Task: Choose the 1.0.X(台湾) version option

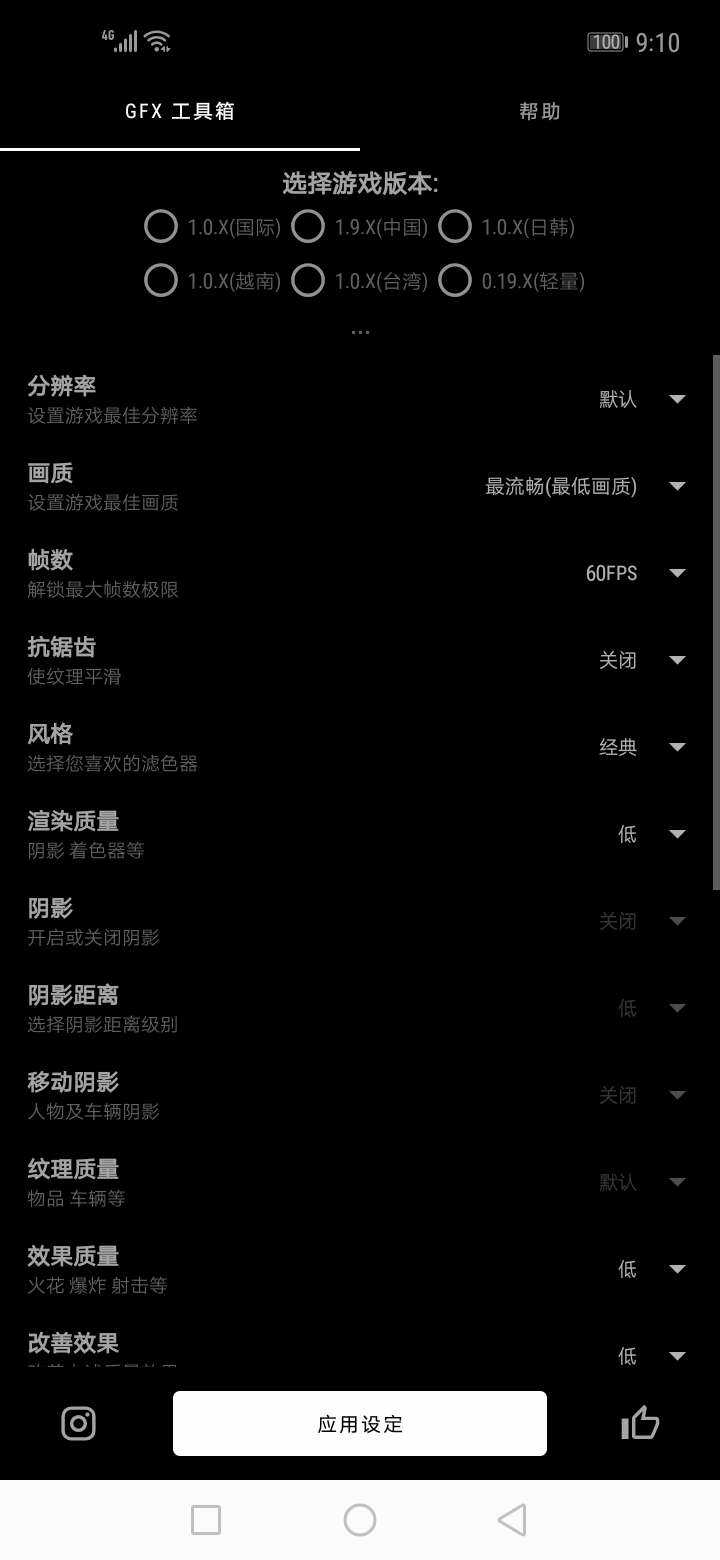Action: point(308,281)
